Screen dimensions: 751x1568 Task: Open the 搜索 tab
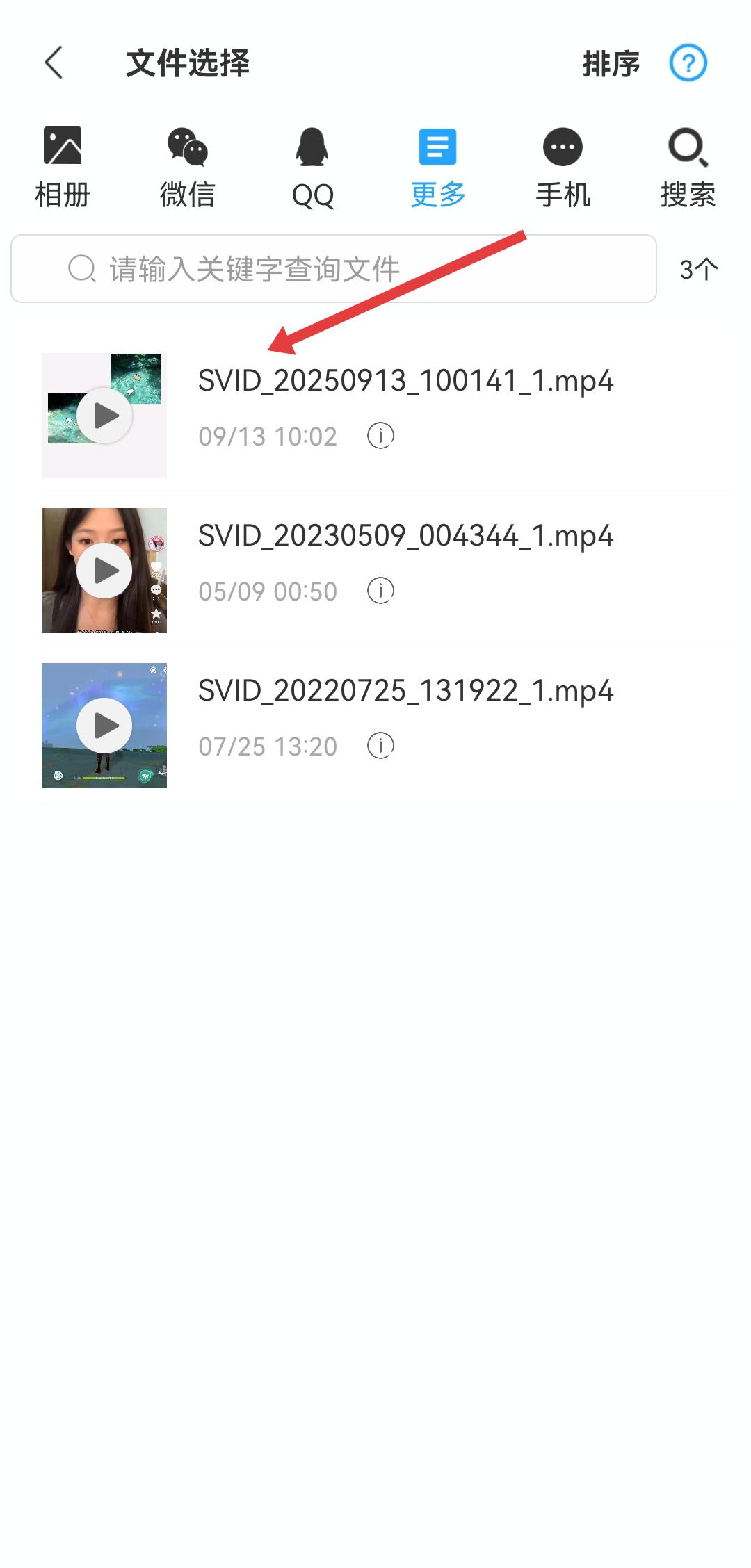688,167
